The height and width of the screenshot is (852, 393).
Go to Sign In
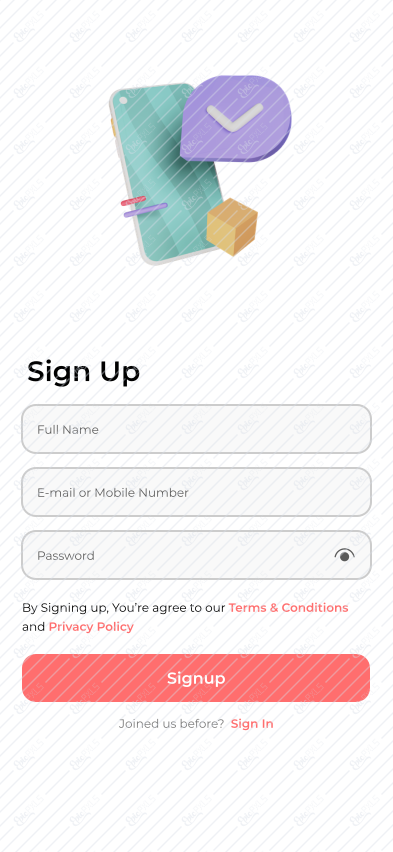[252, 724]
